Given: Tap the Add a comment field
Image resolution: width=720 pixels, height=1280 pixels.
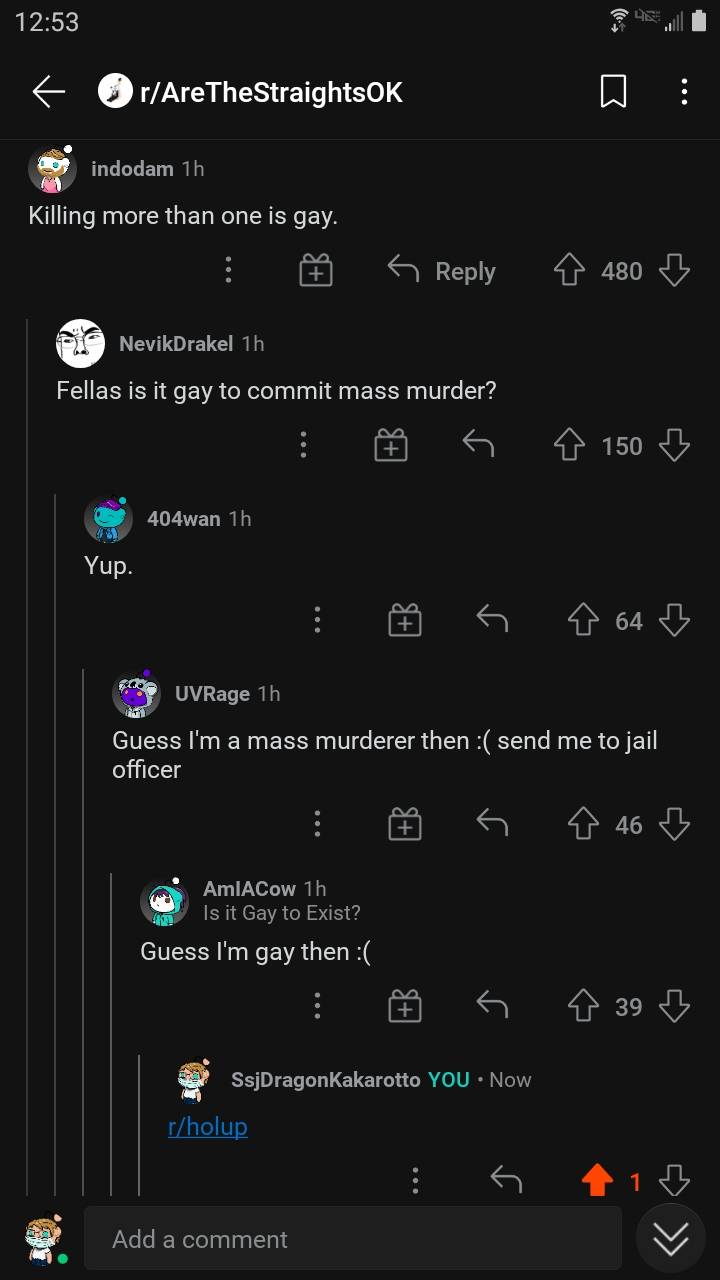Looking at the screenshot, I should (x=350, y=1238).
